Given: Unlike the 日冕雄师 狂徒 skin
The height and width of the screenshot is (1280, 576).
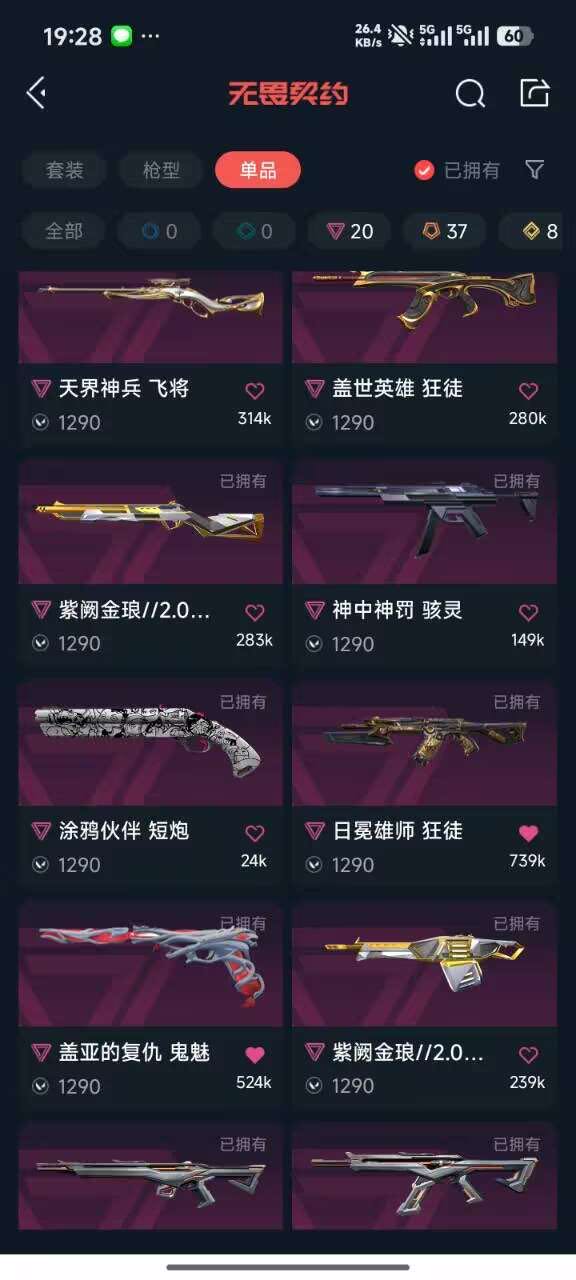Looking at the screenshot, I should click(x=528, y=833).
